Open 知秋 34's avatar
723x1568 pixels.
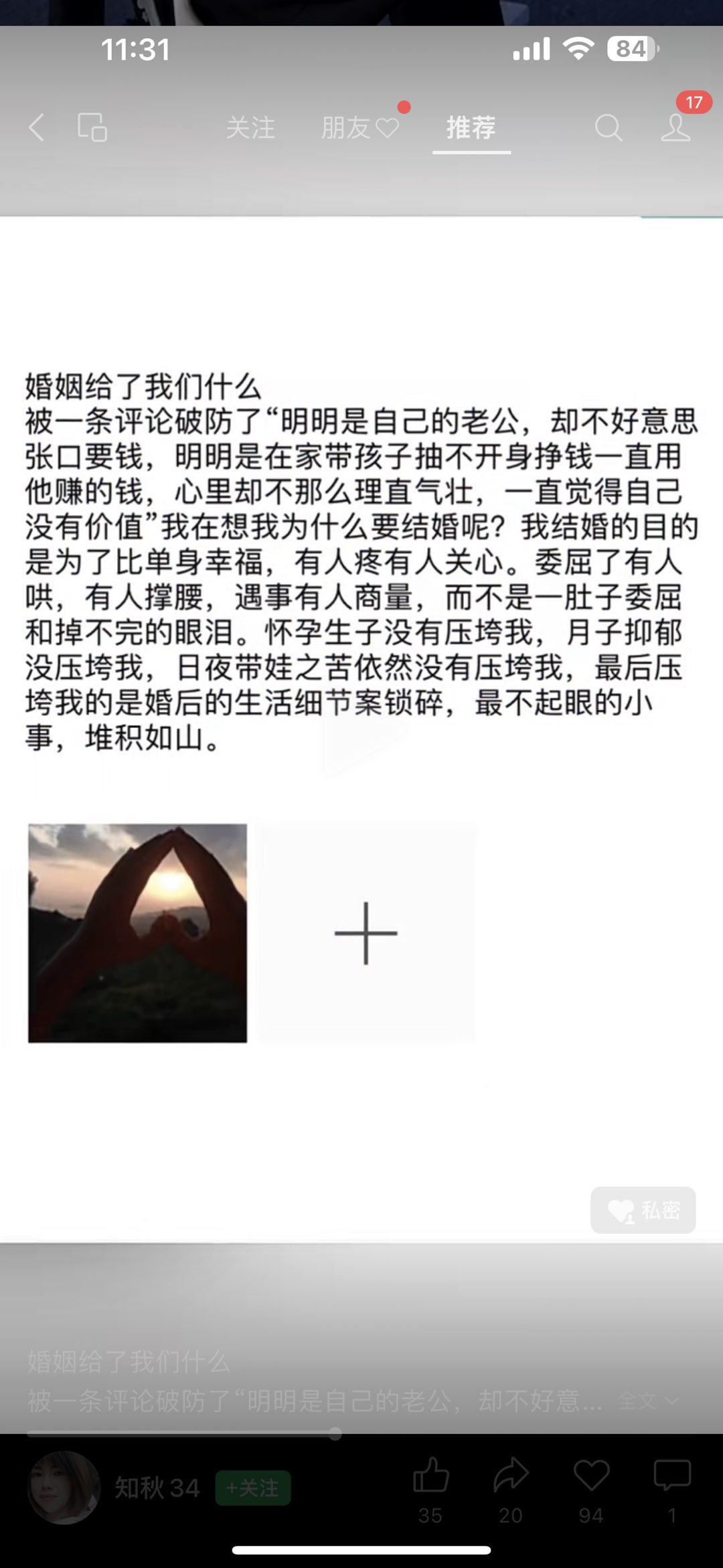[x=64, y=1488]
